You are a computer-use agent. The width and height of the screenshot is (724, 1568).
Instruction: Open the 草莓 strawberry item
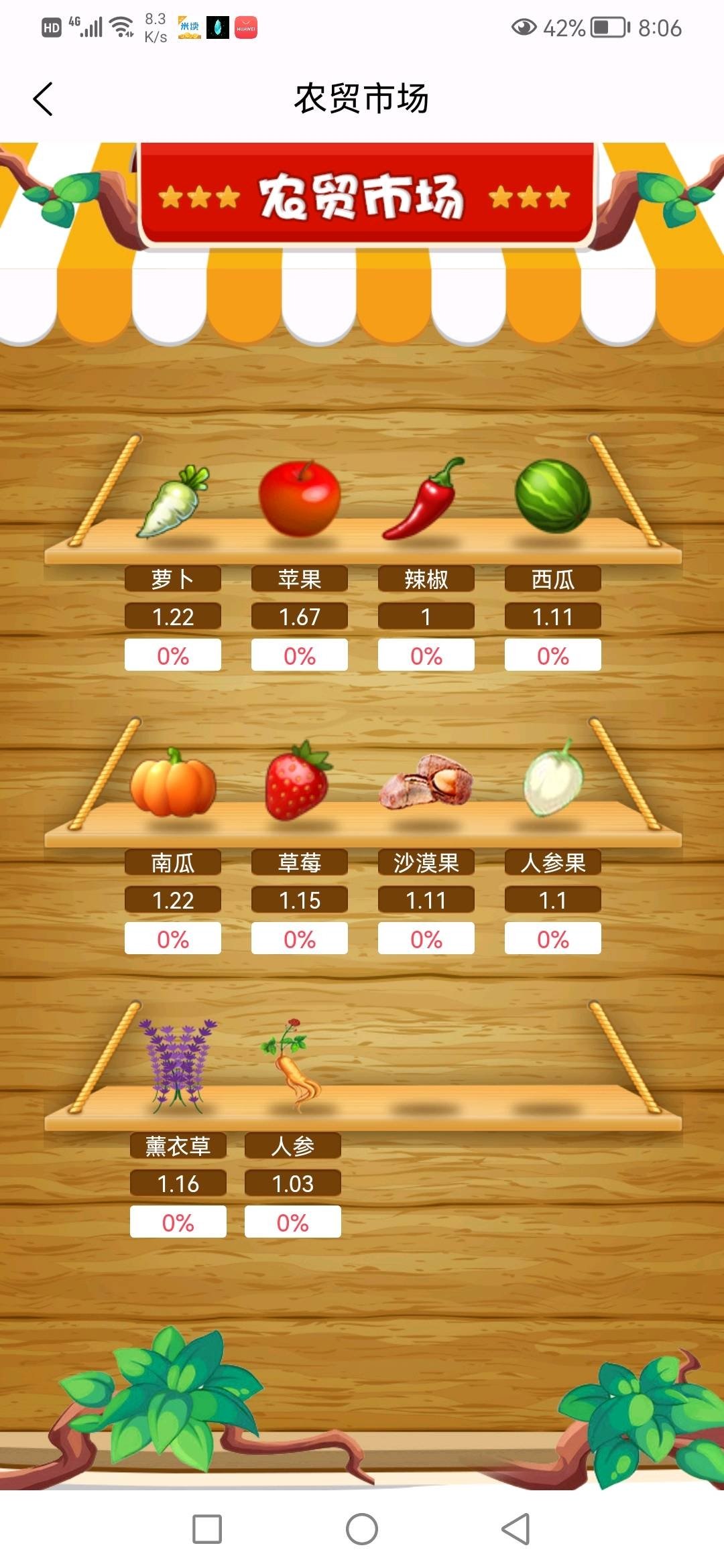(x=299, y=782)
